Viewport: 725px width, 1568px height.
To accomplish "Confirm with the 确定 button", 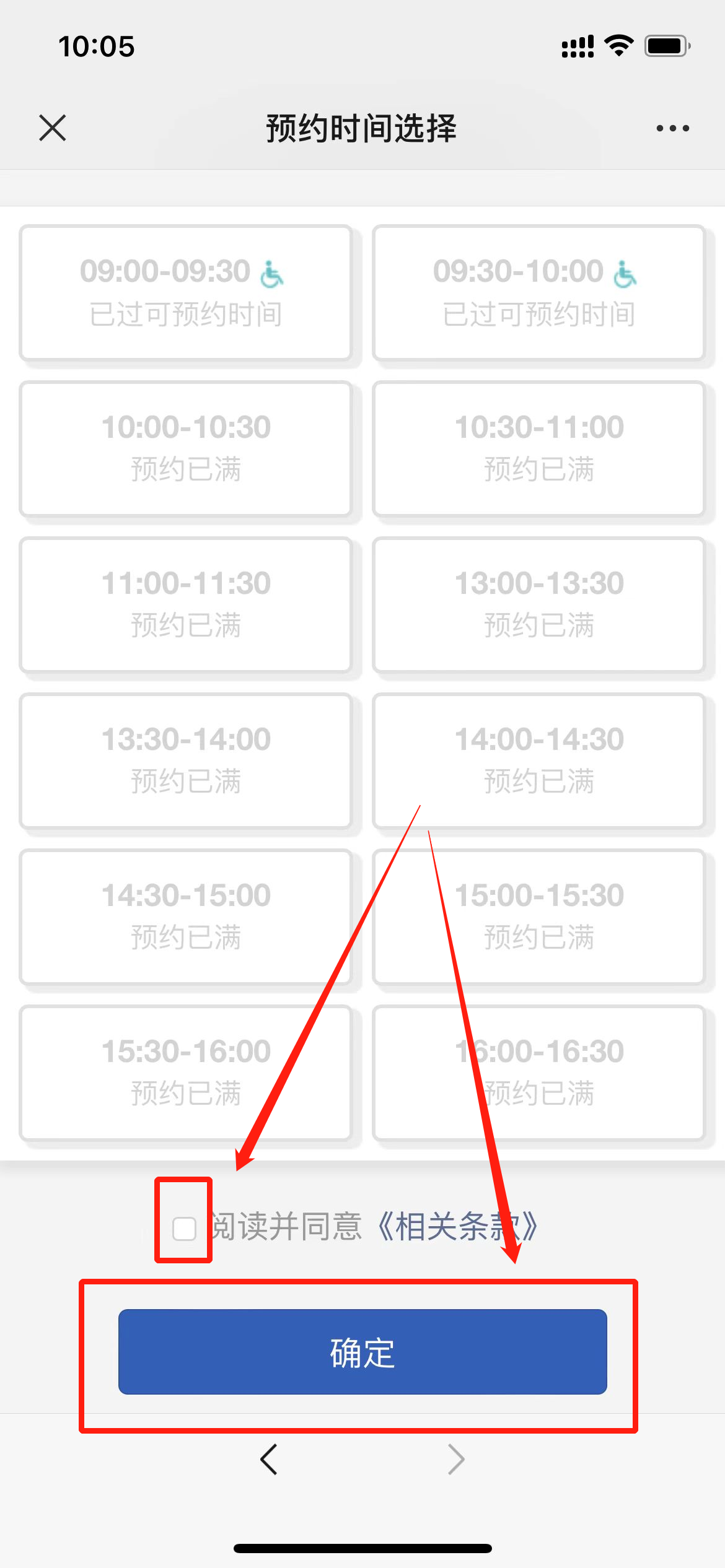I will (x=362, y=1352).
